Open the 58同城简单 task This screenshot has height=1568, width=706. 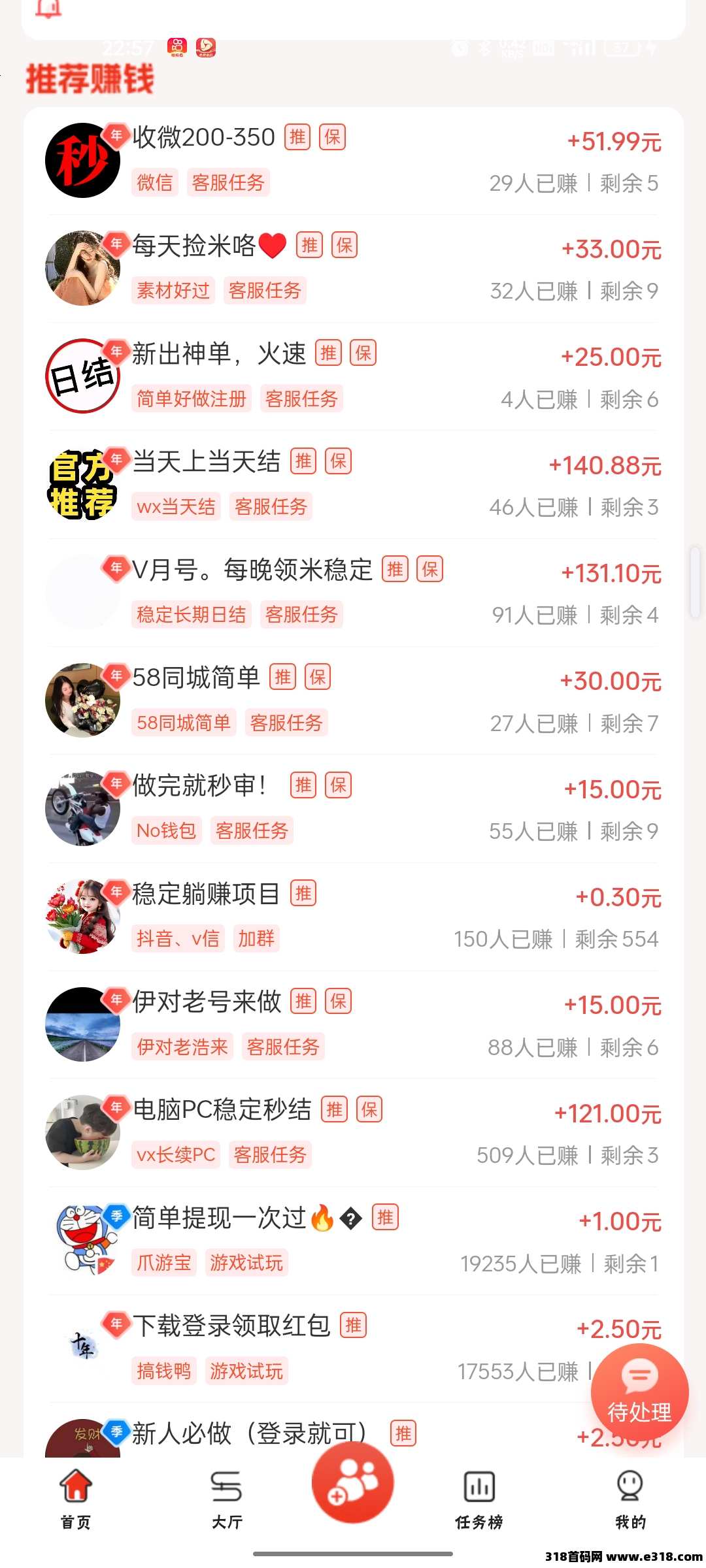353,700
